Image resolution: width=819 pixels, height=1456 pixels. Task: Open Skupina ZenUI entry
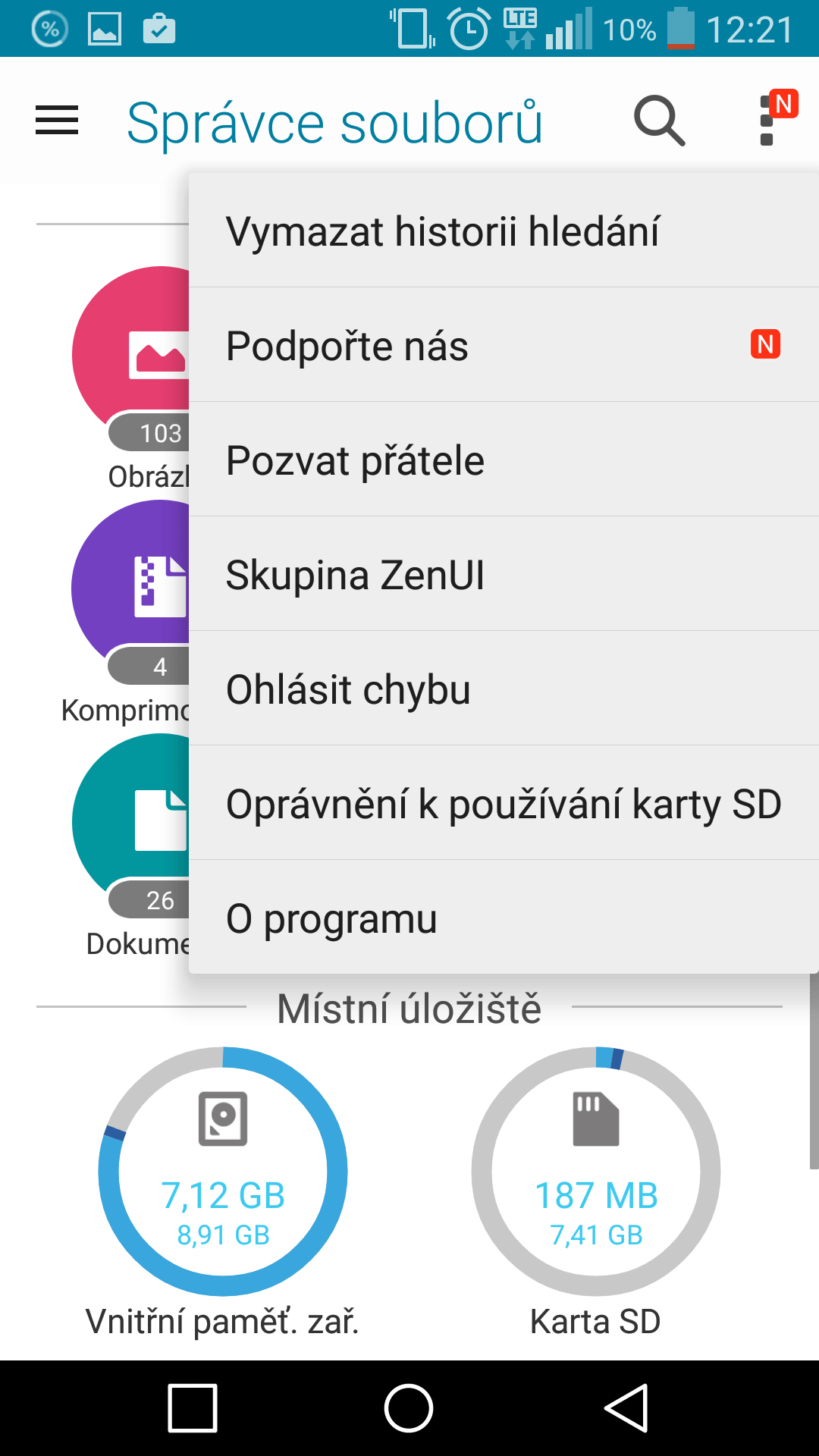[x=504, y=574]
